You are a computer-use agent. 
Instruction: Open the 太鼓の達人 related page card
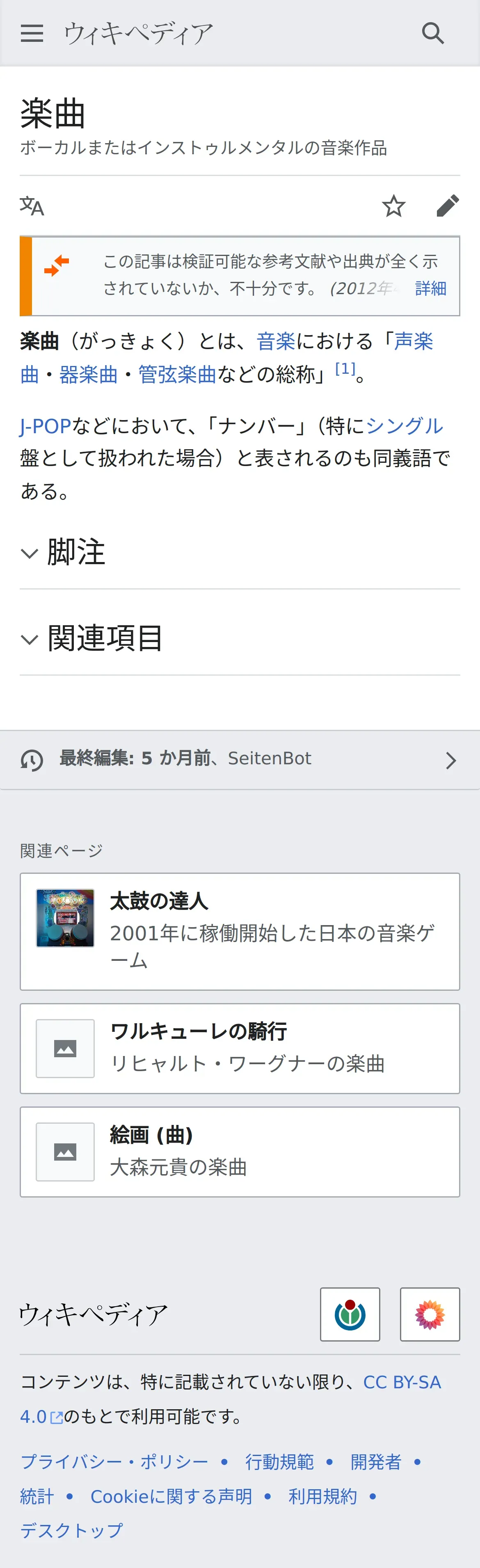point(240,932)
